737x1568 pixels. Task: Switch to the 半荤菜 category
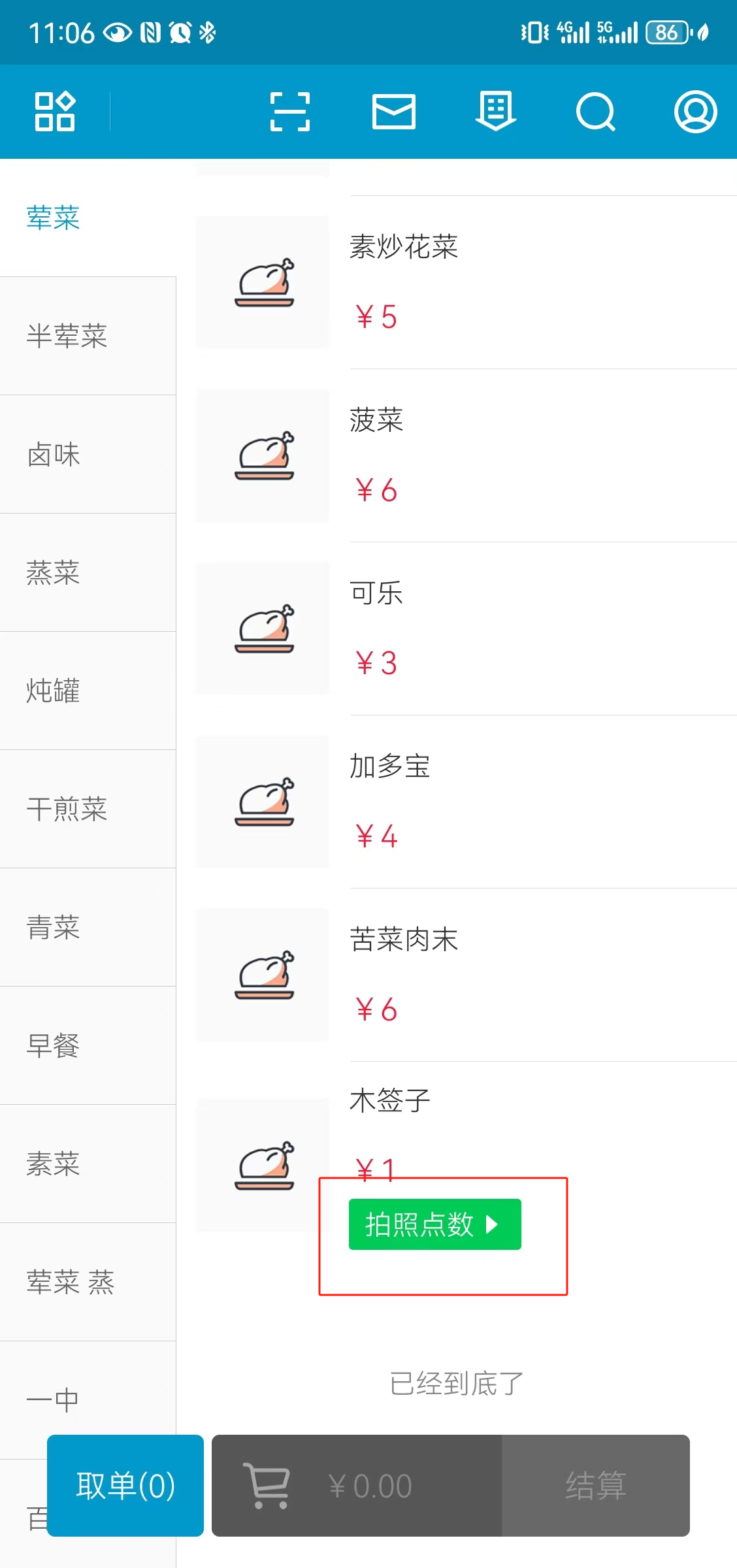(x=88, y=336)
